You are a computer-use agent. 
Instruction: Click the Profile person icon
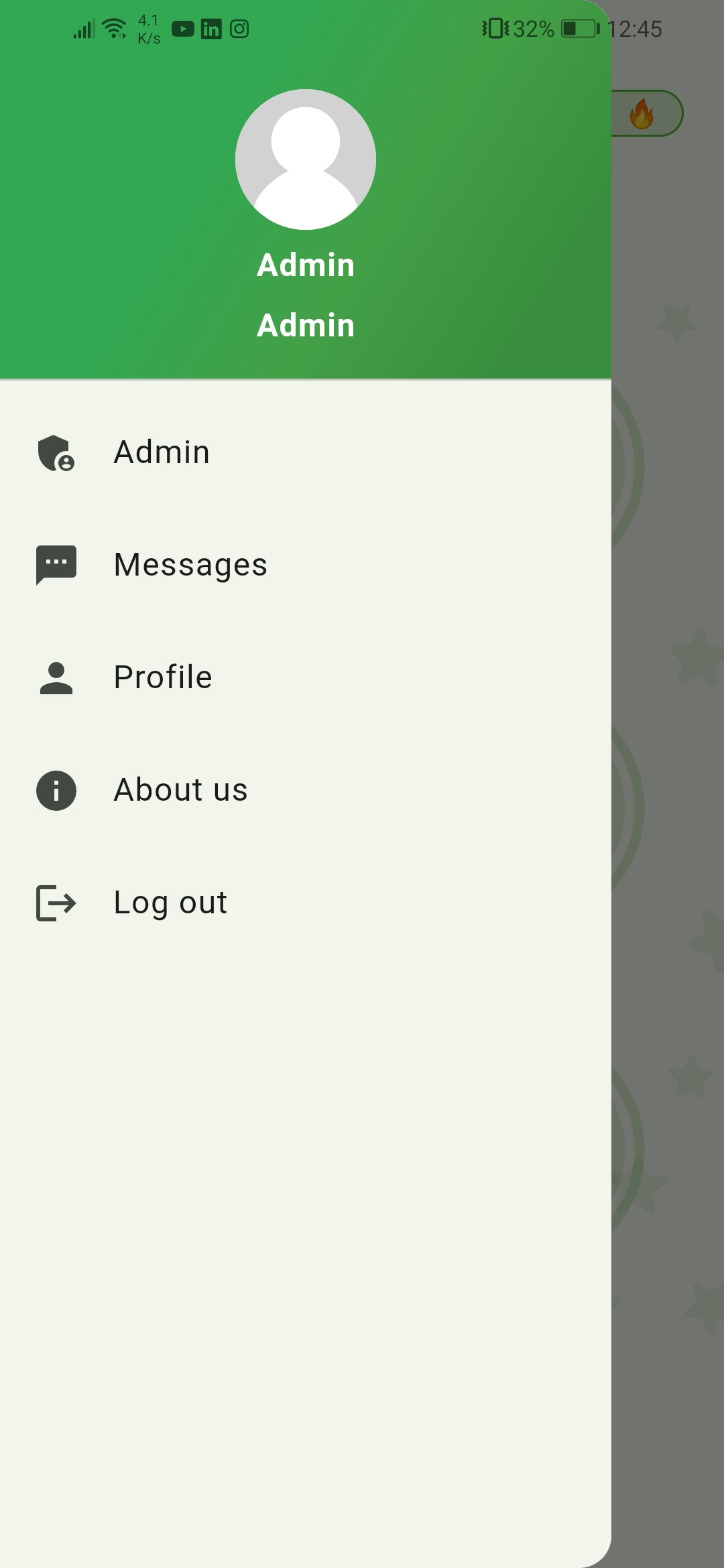tap(56, 678)
